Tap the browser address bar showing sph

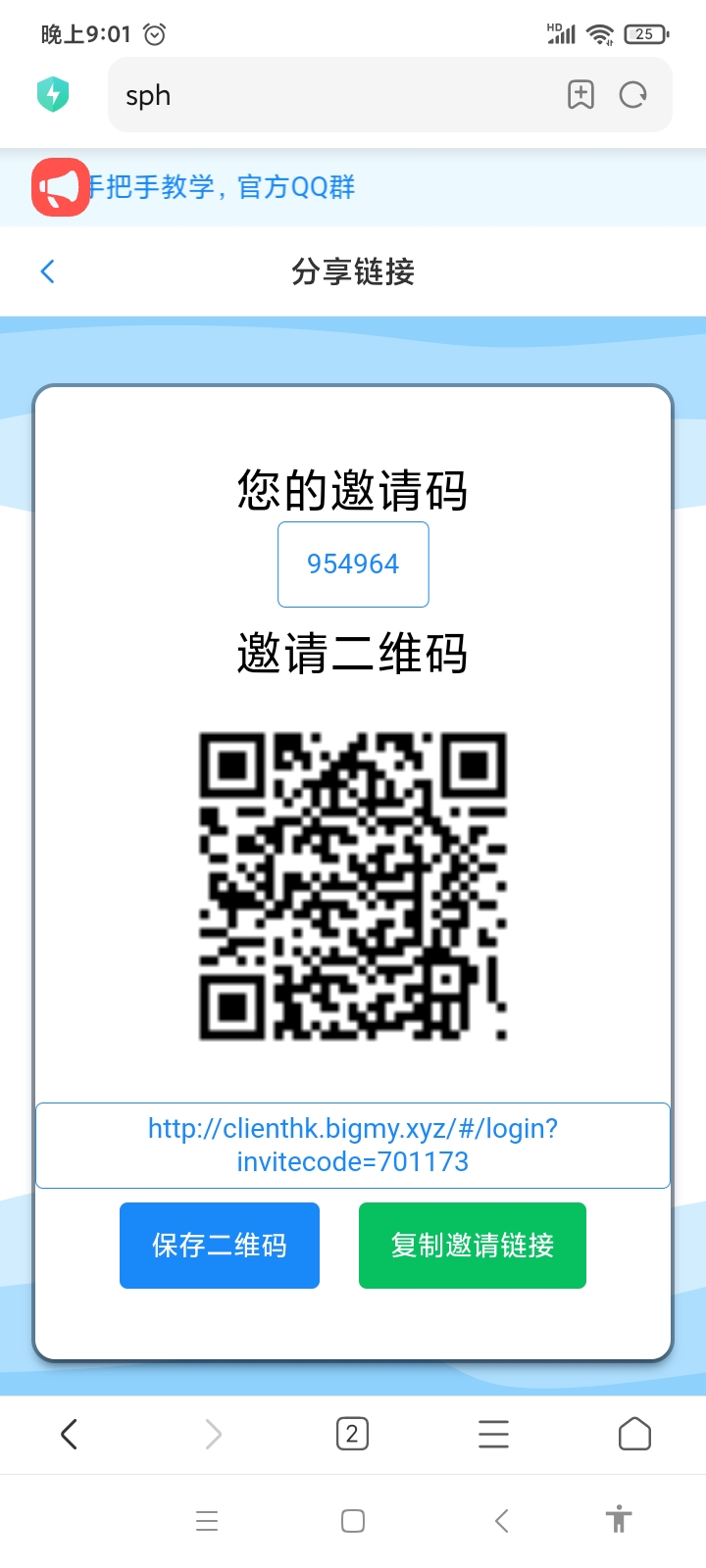click(333, 95)
